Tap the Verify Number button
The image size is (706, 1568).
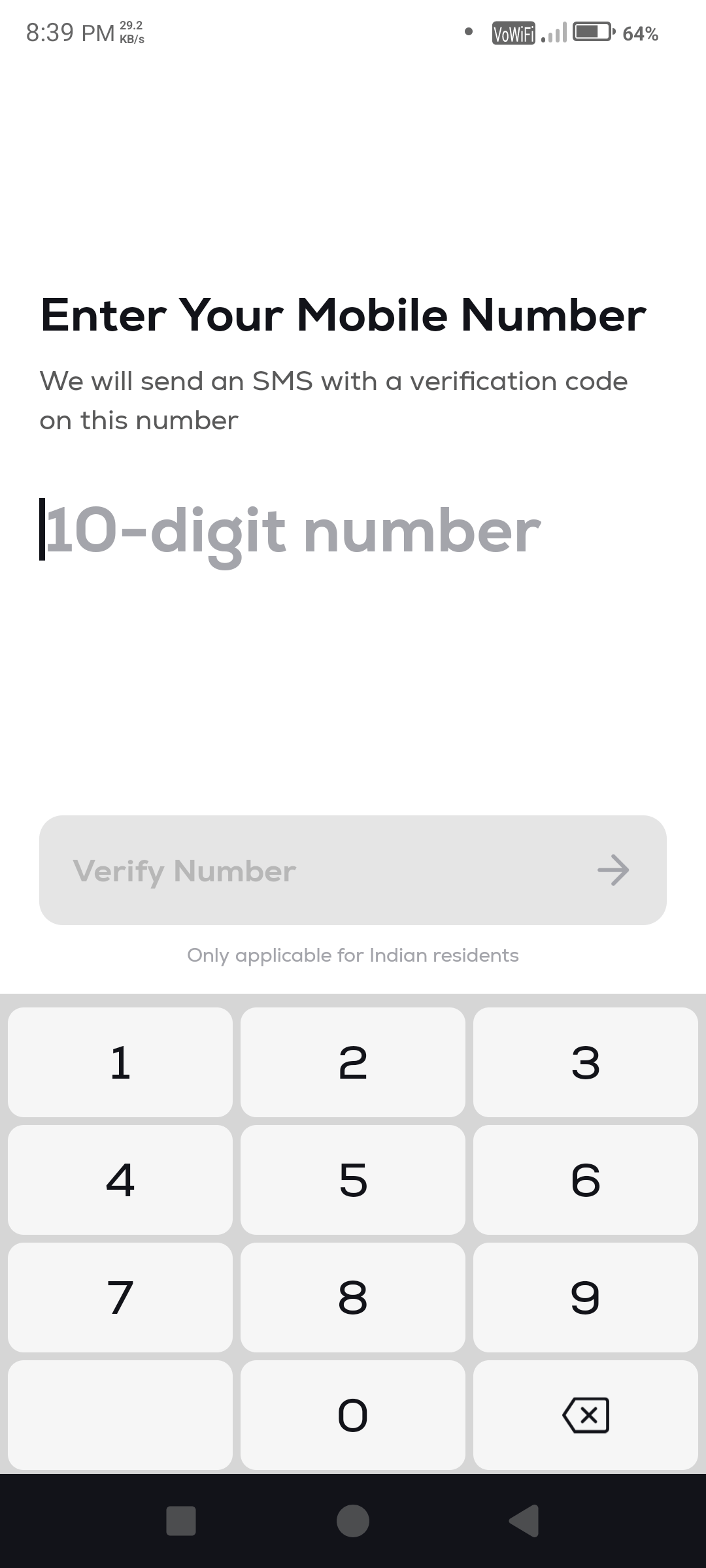(x=353, y=870)
